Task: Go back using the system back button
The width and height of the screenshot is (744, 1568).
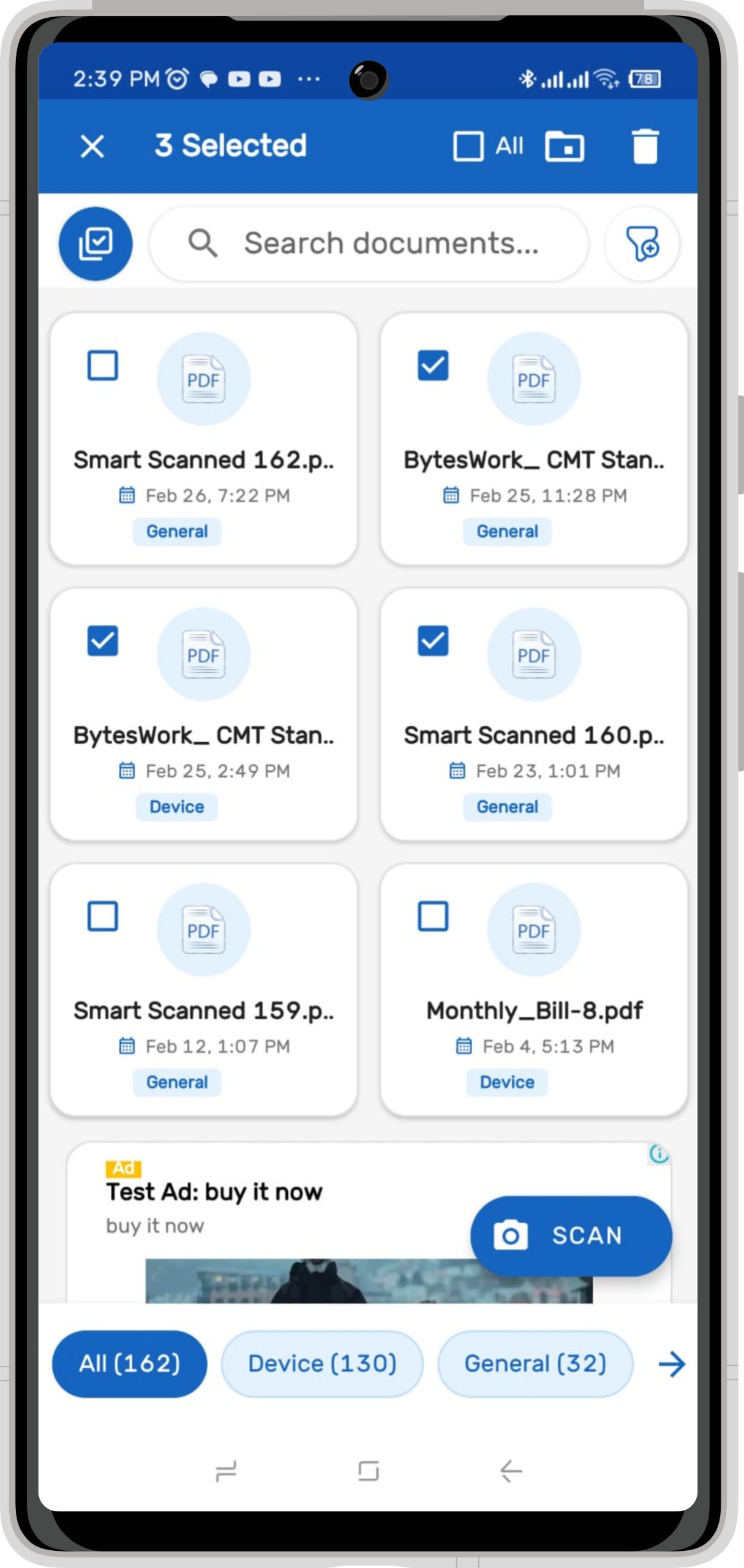Action: [511, 1471]
